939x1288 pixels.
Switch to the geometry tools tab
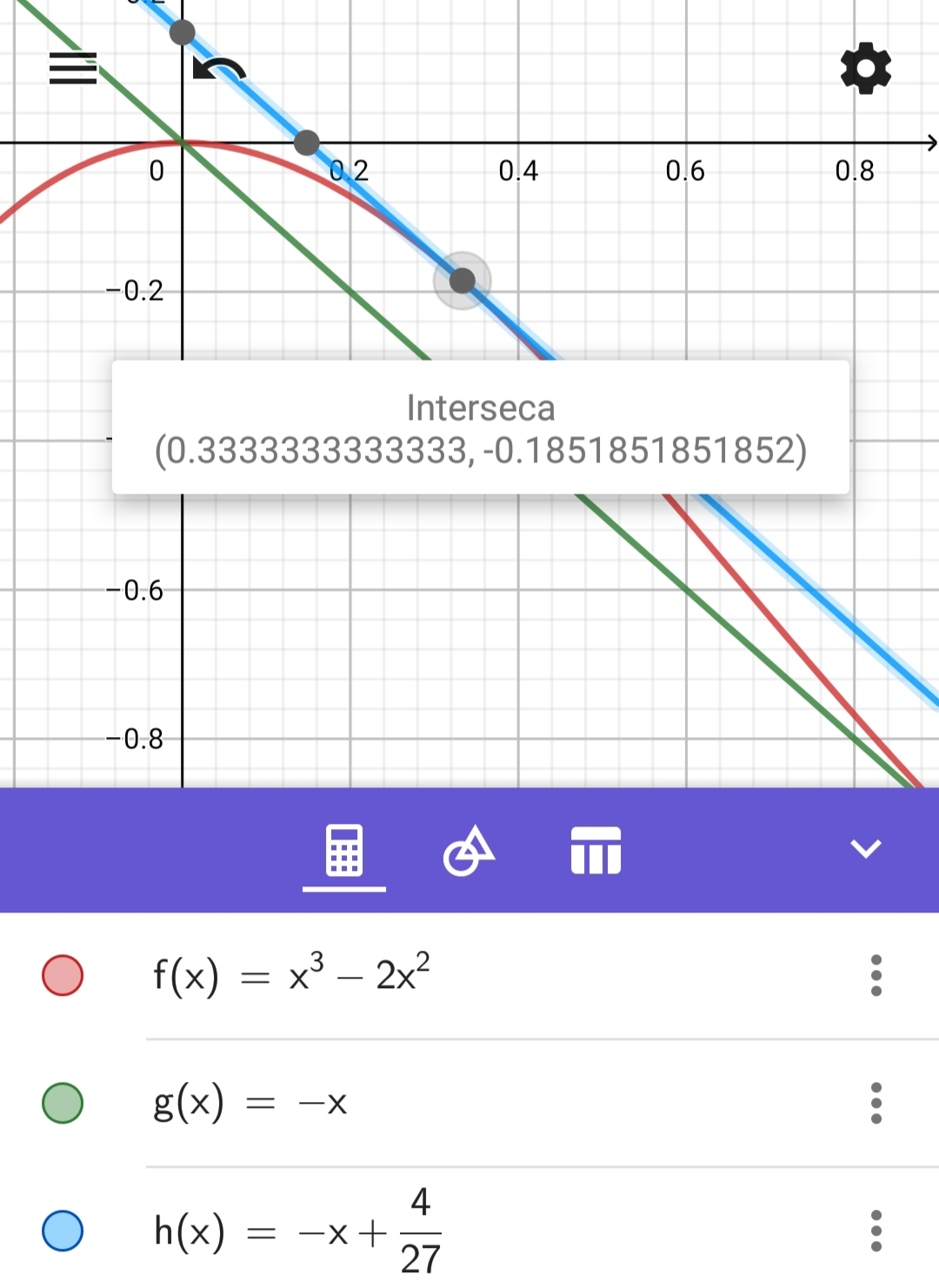pyautogui.click(x=469, y=850)
